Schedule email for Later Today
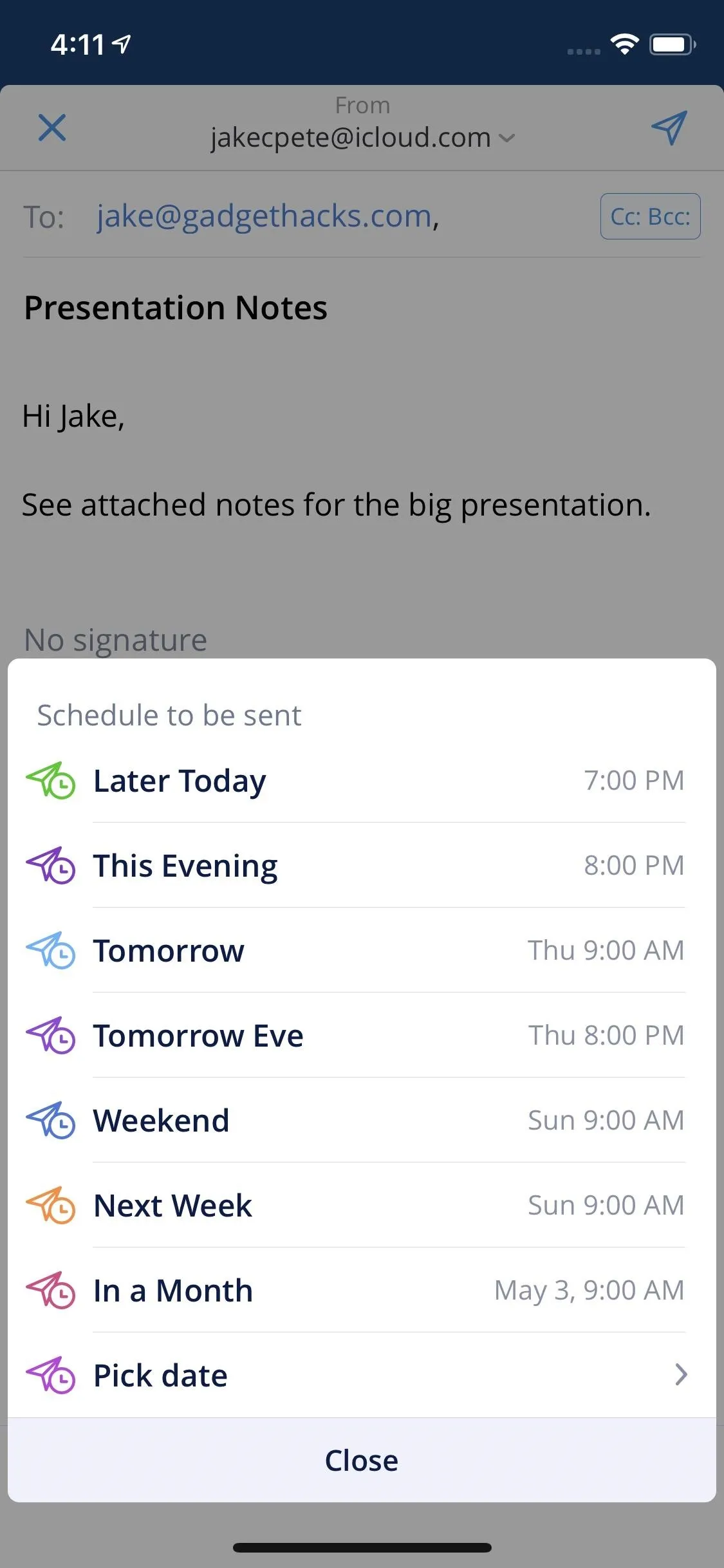 coord(362,780)
